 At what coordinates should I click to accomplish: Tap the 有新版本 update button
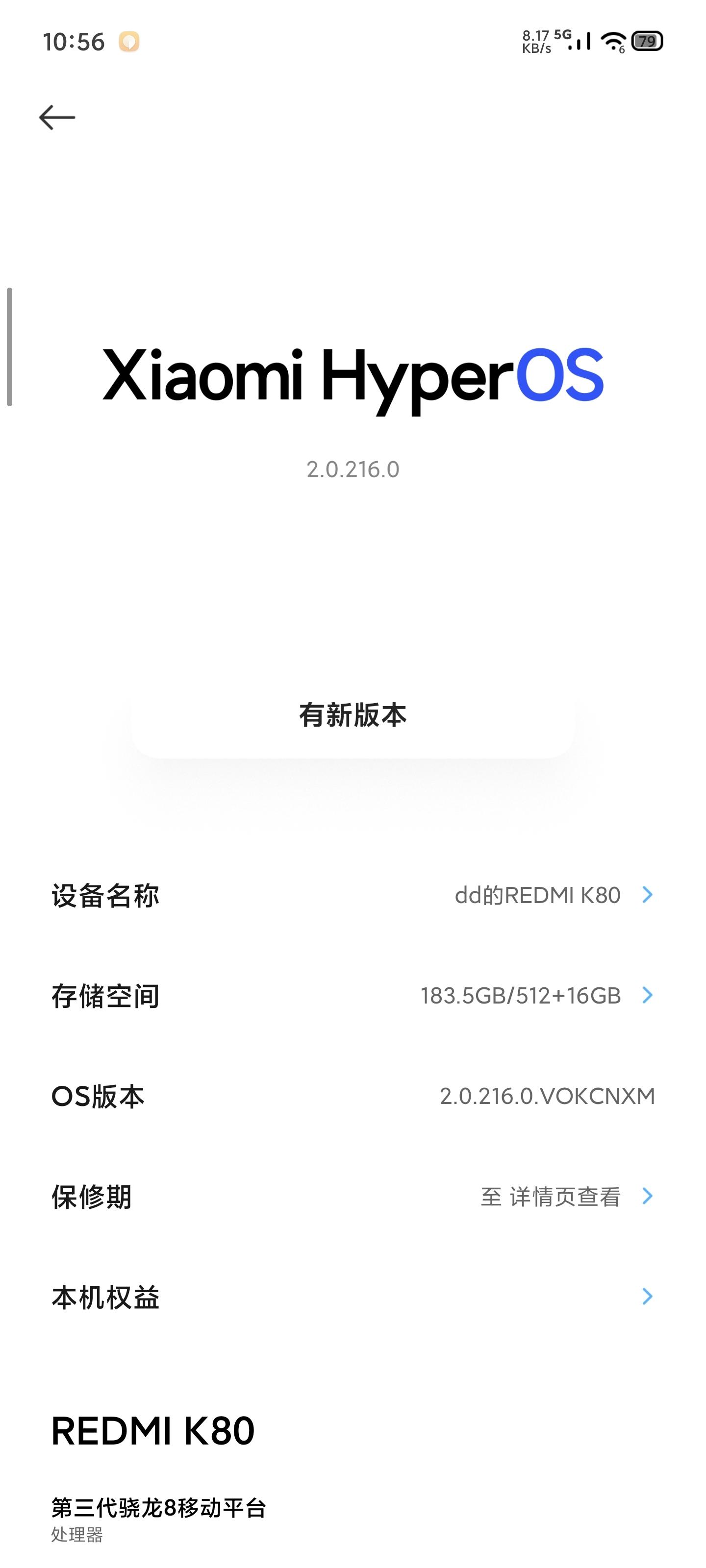(353, 715)
